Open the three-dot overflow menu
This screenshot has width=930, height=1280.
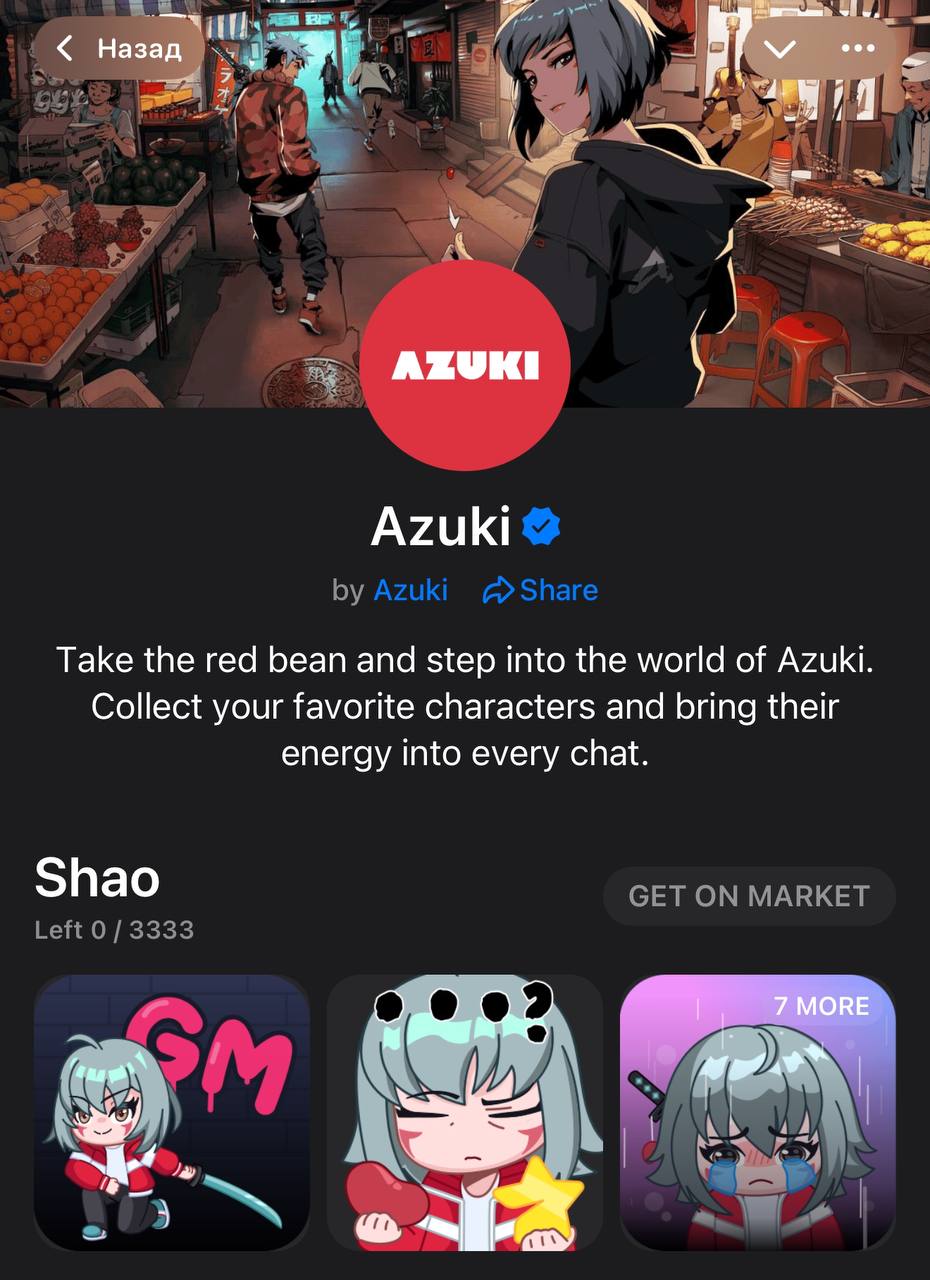point(857,49)
